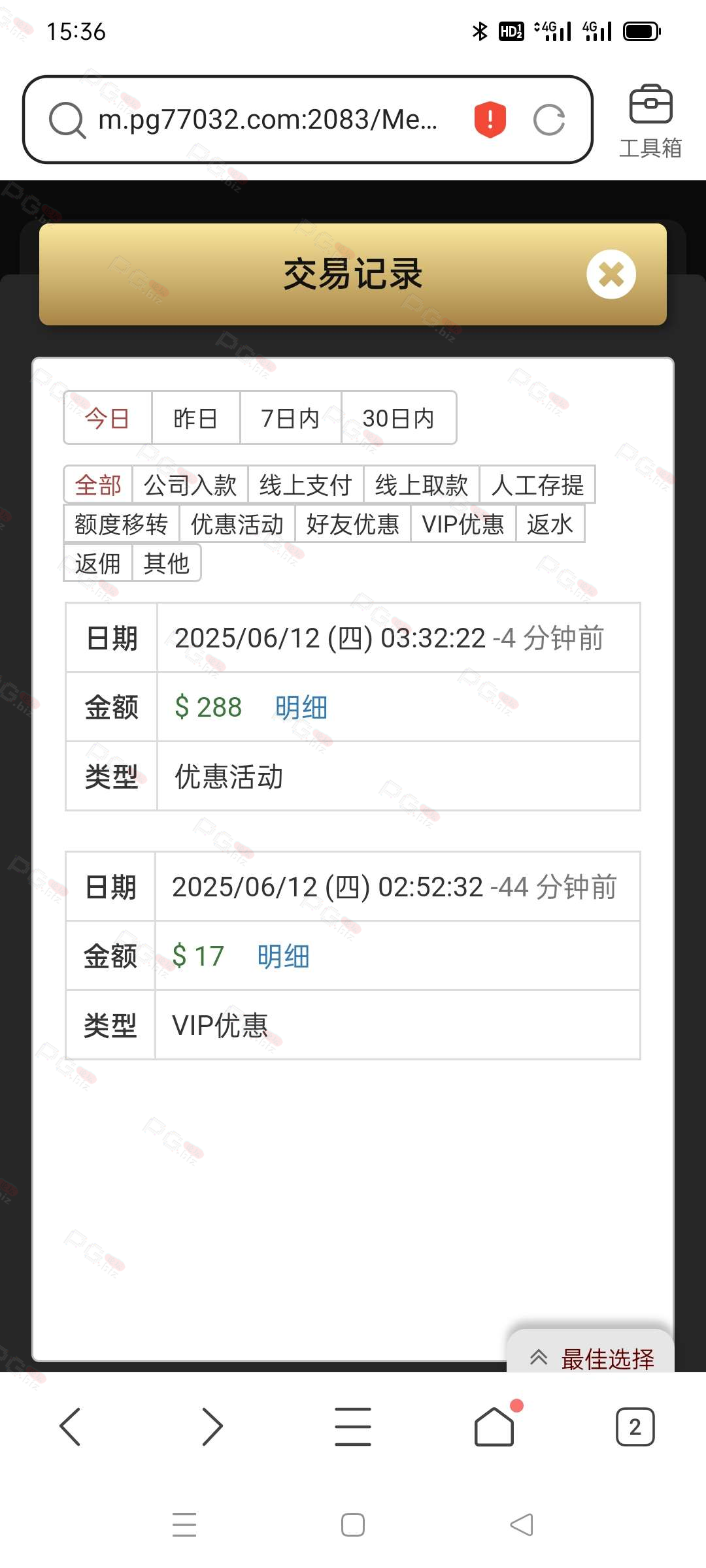Open the browser tabs switcher
The height and width of the screenshot is (1568, 706).
coord(635,1427)
